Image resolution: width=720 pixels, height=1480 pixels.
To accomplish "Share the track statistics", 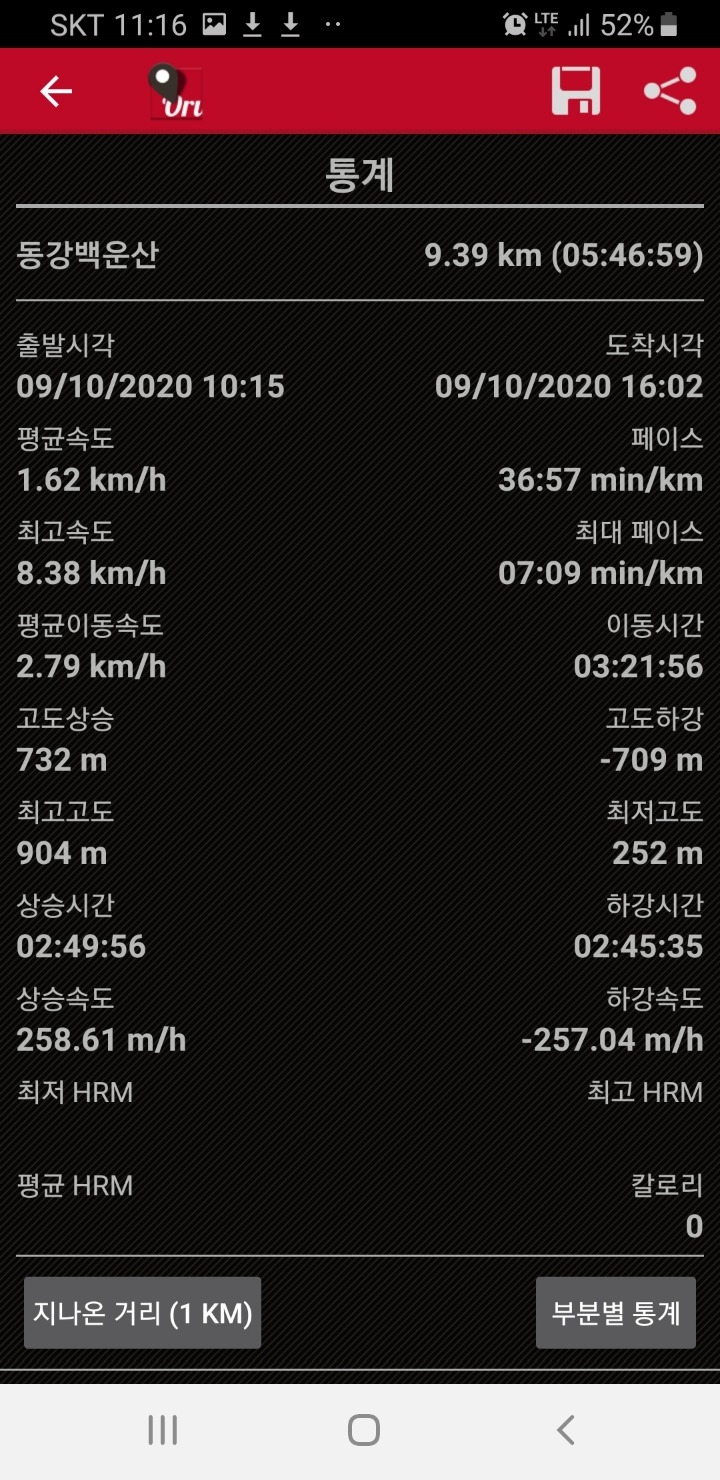I will (670, 92).
